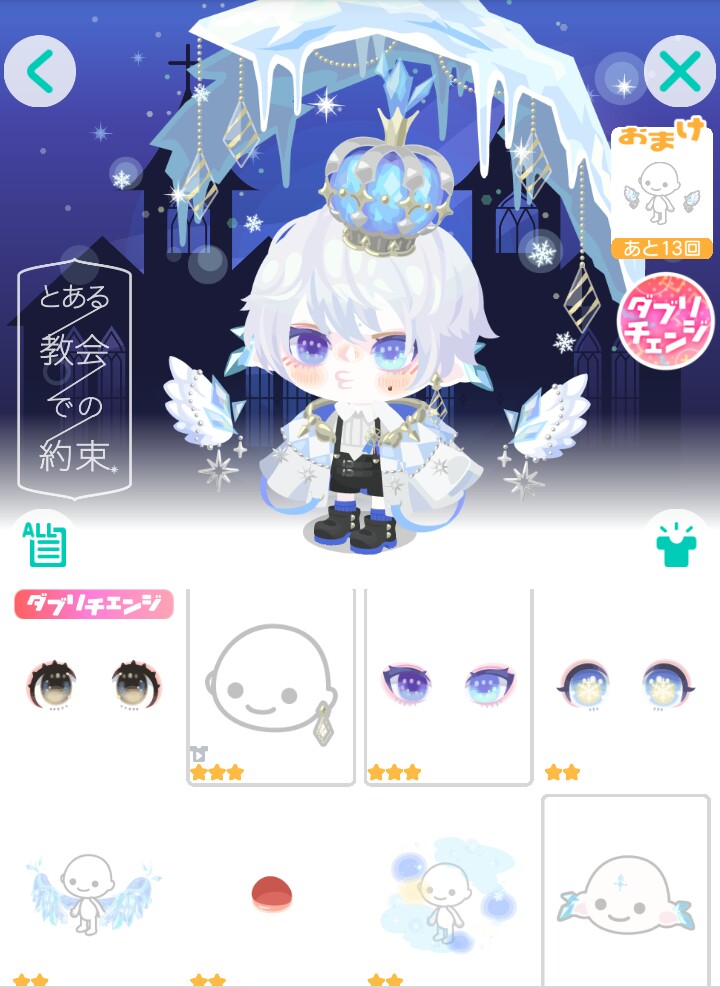Image resolution: width=720 pixels, height=988 pixels.
Task: Tap the green shirt outfit icon
Action: click(x=675, y=544)
